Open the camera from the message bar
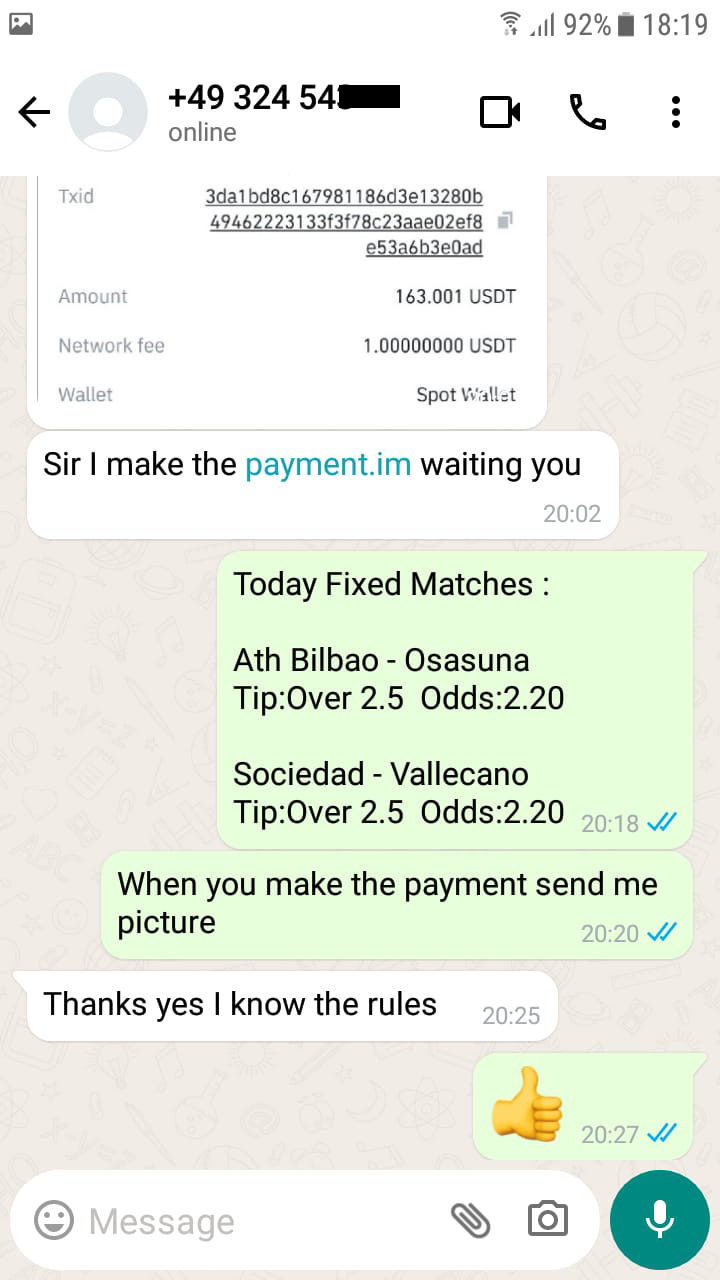The height and width of the screenshot is (1280, 720). coord(547,1220)
